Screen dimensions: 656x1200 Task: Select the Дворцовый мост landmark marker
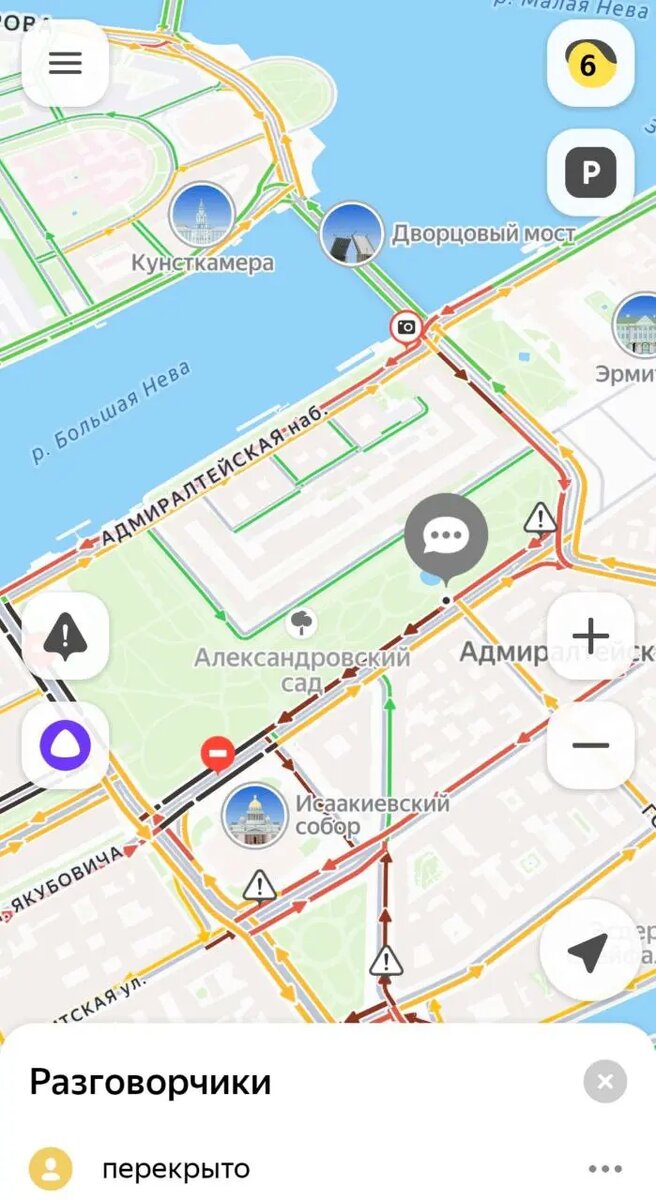(x=352, y=233)
